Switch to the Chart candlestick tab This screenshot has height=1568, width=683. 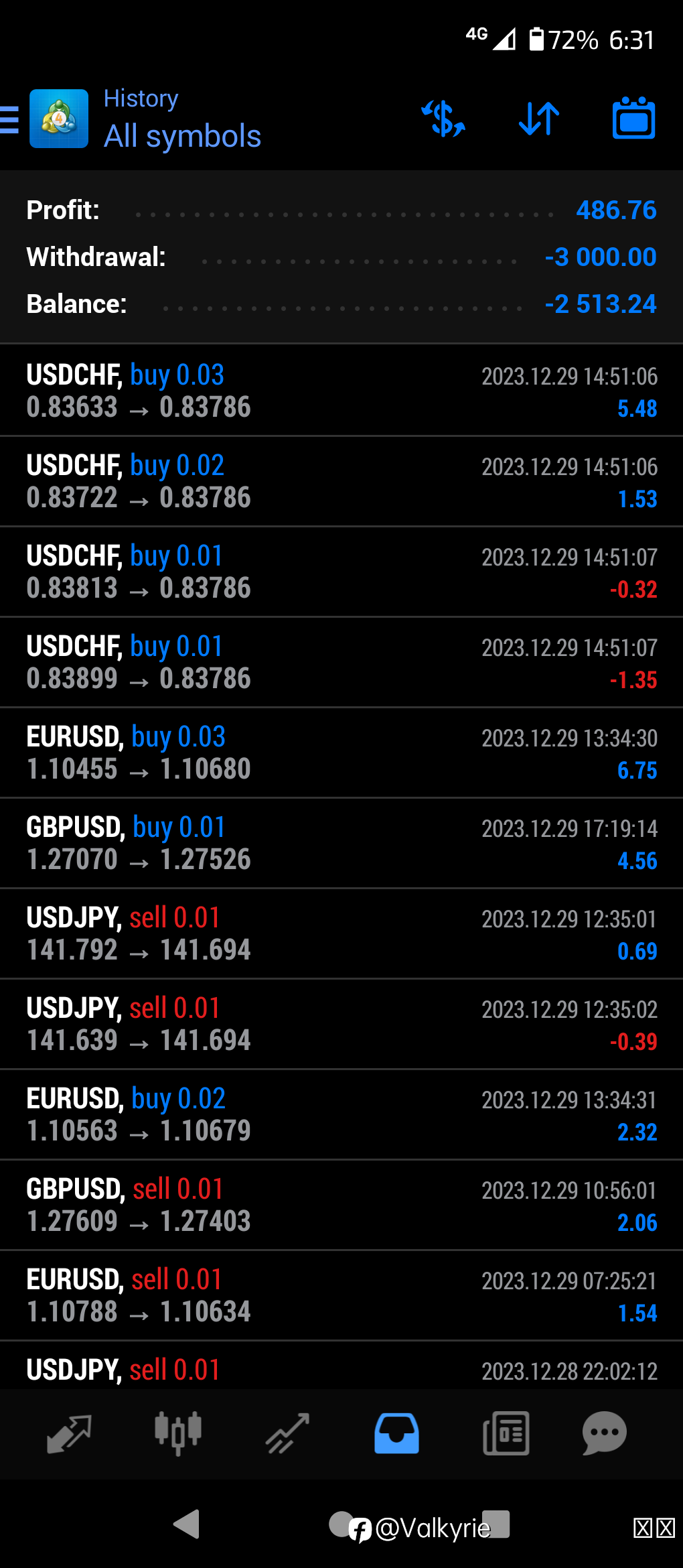pyautogui.click(x=177, y=1433)
